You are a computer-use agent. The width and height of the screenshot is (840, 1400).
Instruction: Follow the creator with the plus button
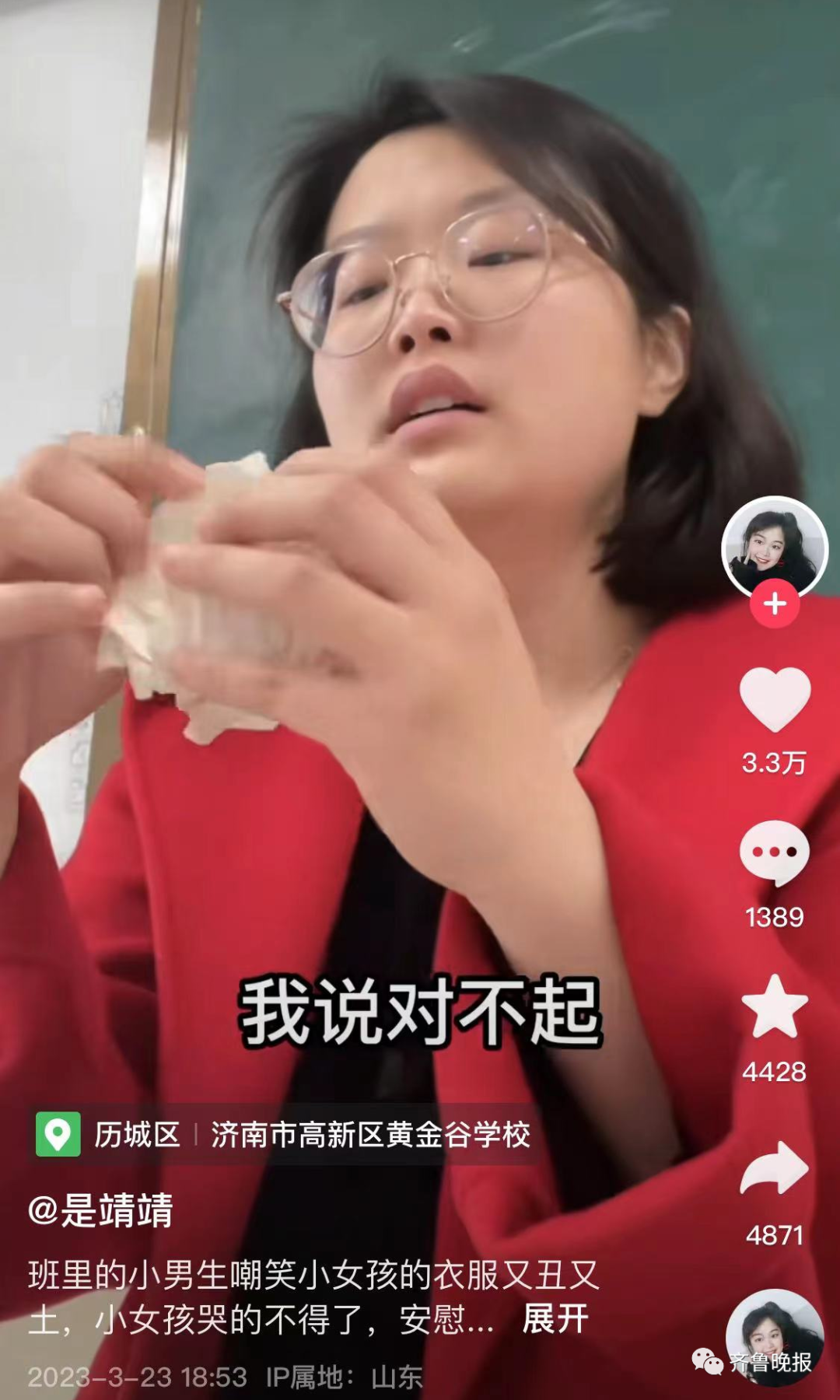(x=775, y=604)
